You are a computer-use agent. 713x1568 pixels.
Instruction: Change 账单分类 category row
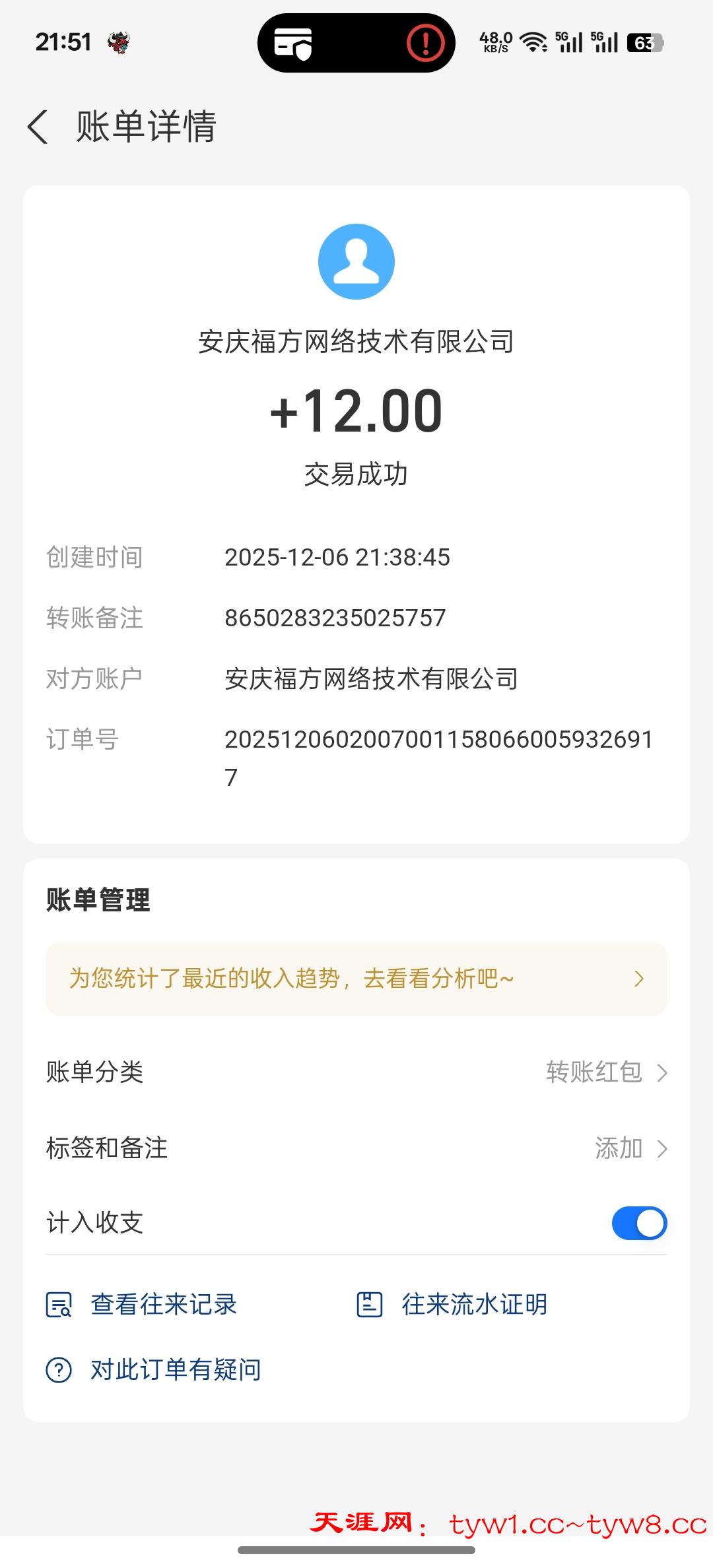(356, 1072)
